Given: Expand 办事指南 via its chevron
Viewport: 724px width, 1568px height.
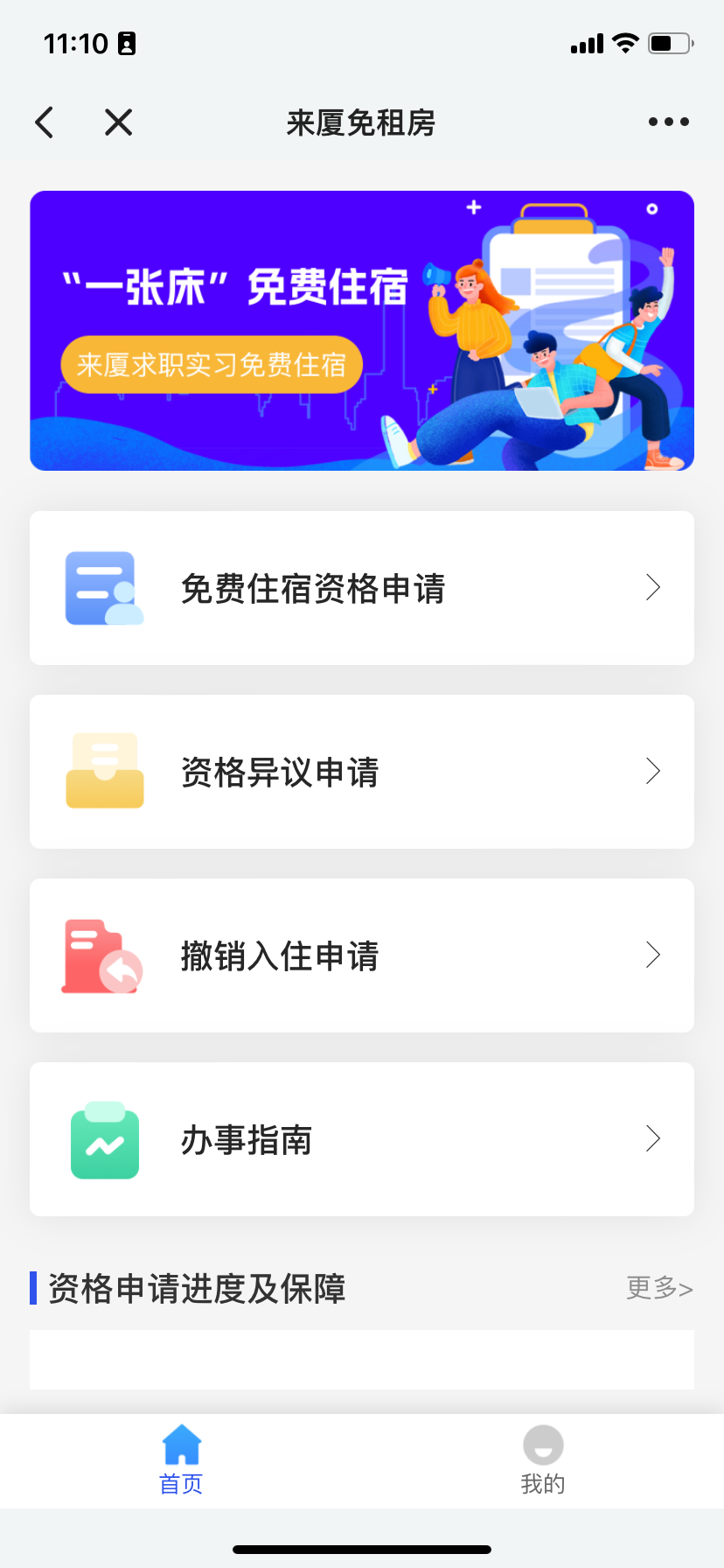Looking at the screenshot, I should (x=652, y=1139).
